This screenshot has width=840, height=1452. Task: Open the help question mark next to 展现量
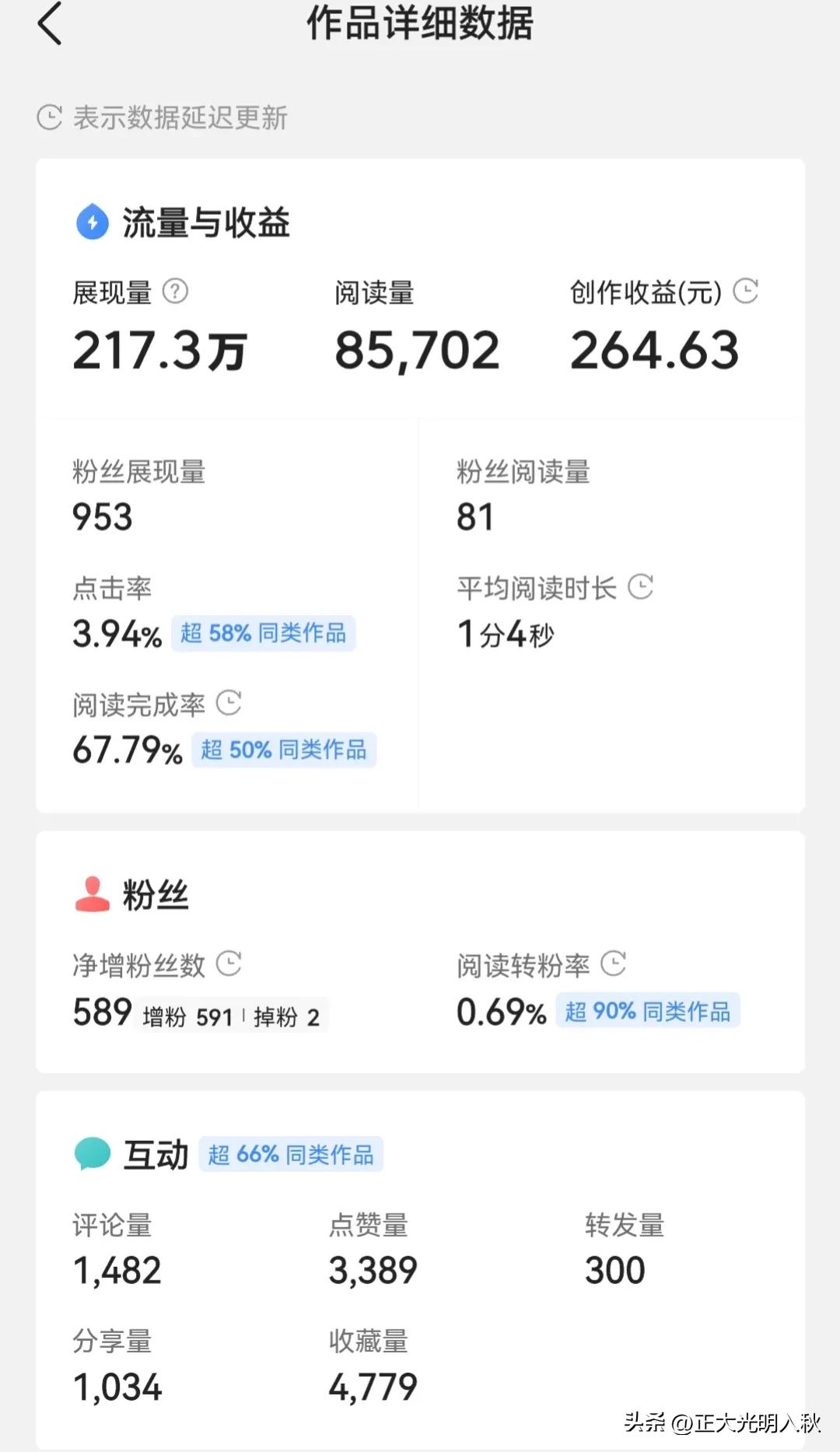[177, 292]
